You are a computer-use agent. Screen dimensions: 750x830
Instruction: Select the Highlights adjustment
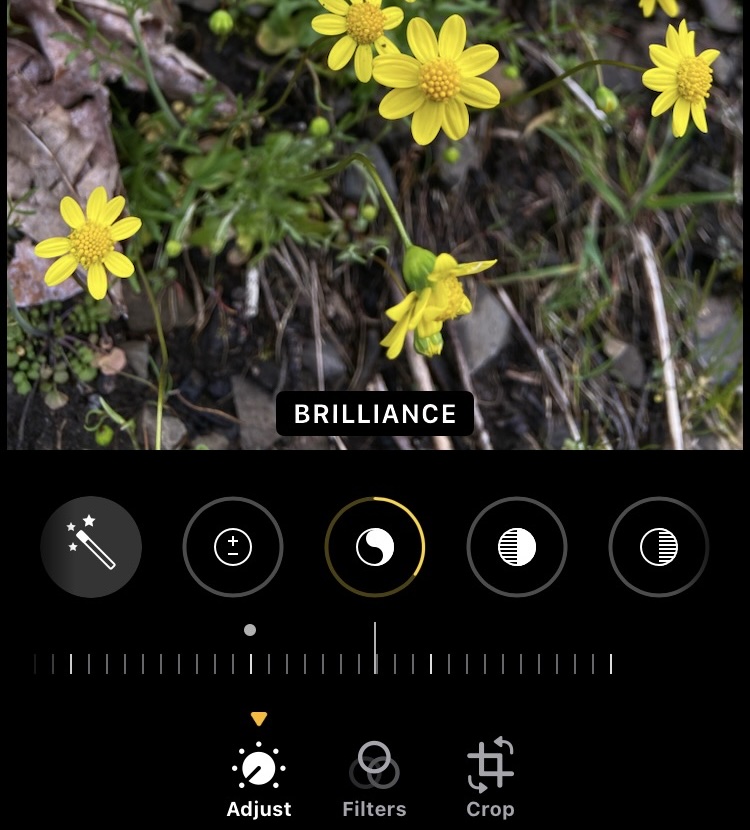(x=517, y=547)
